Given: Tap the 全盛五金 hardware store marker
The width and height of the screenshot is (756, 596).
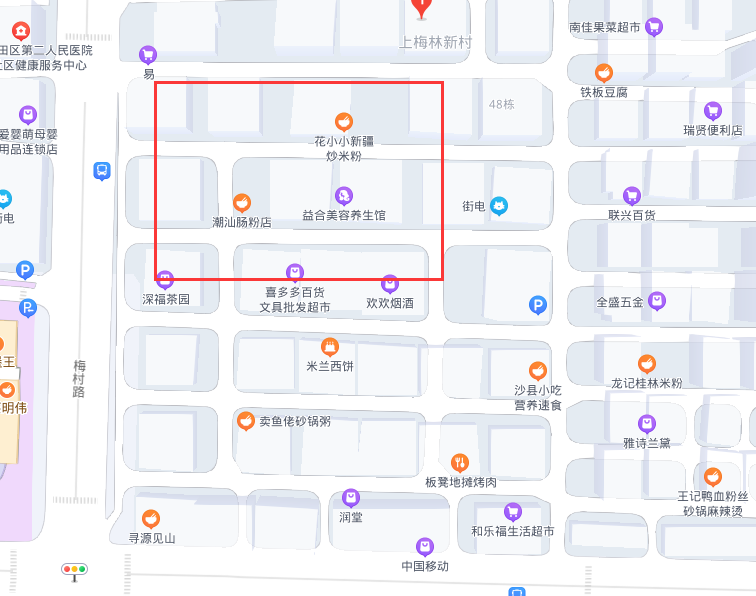Looking at the screenshot, I should pos(657,299).
